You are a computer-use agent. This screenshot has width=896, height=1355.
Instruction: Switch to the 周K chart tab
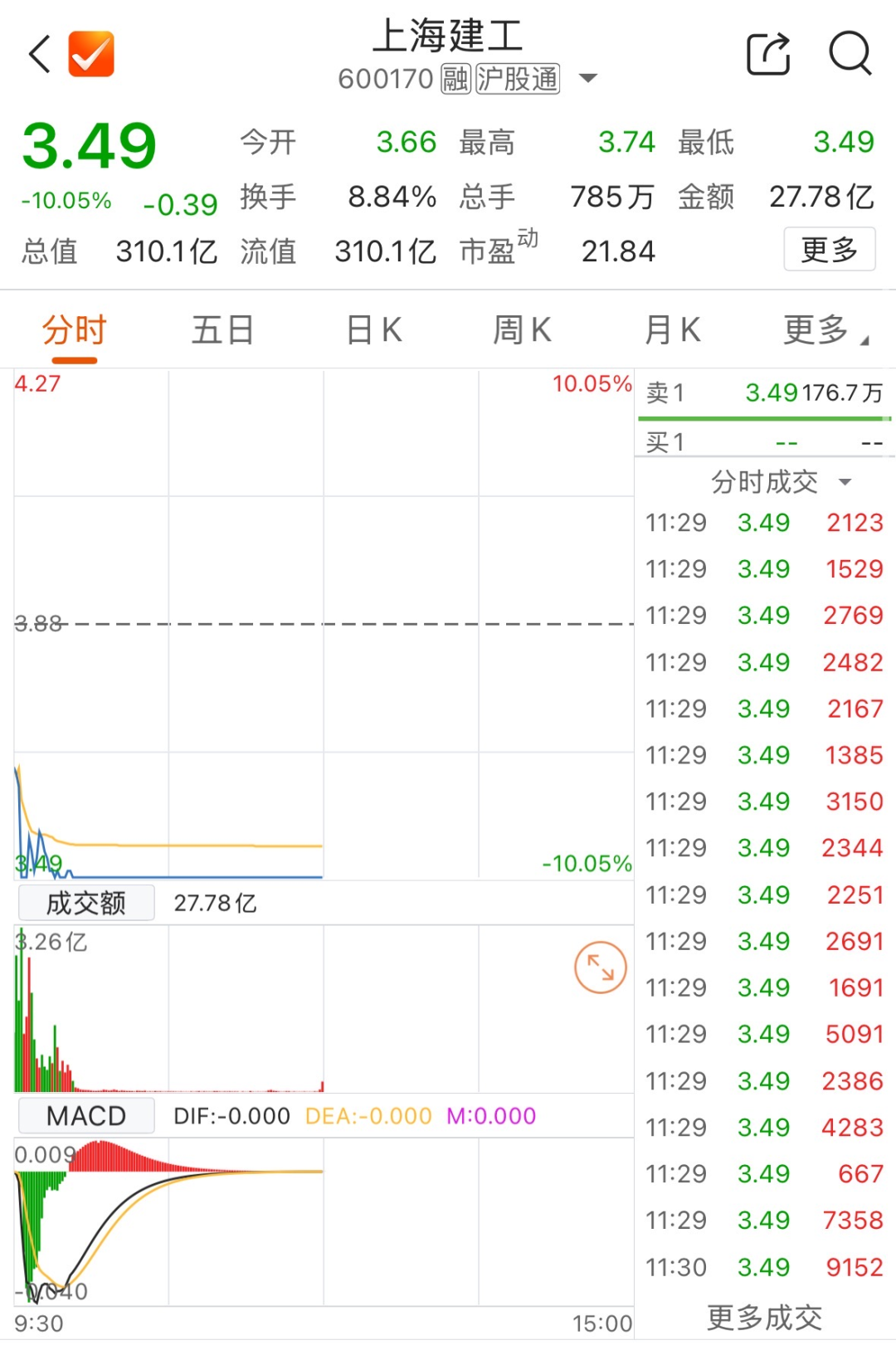coord(522,330)
